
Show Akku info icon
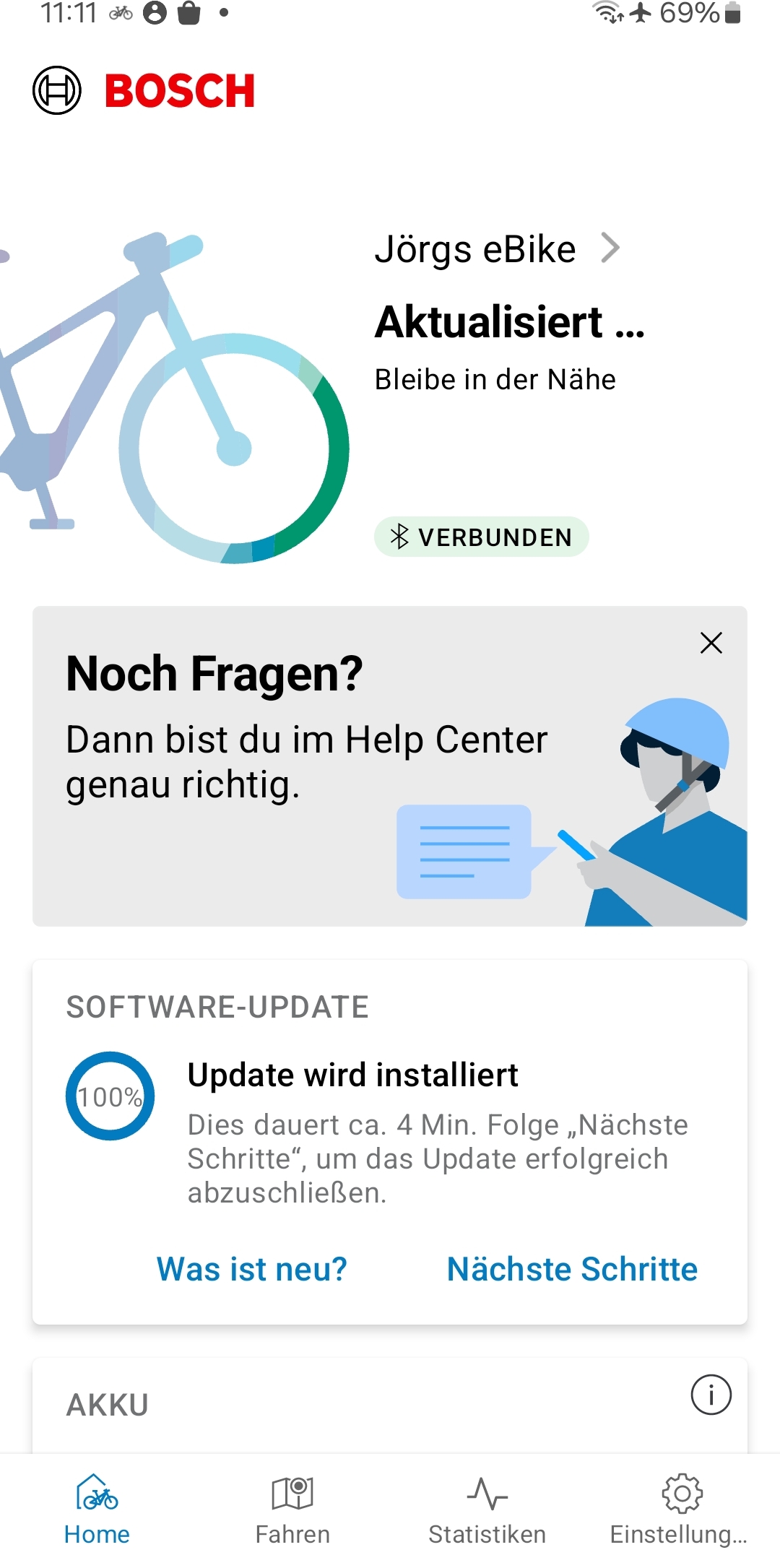[x=711, y=1395]
